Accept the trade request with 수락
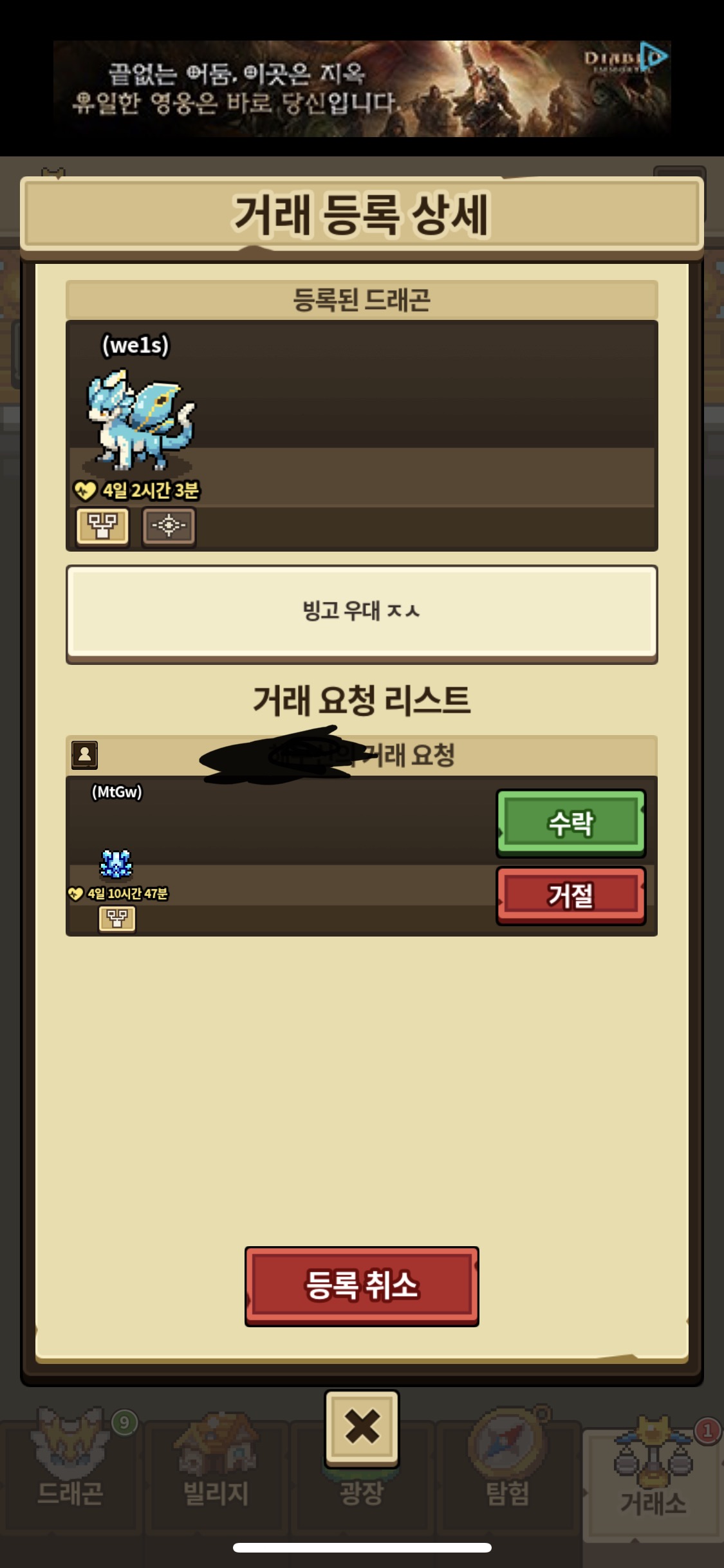Viewport: 724px width, 1568px height. [x=571, y=823]
